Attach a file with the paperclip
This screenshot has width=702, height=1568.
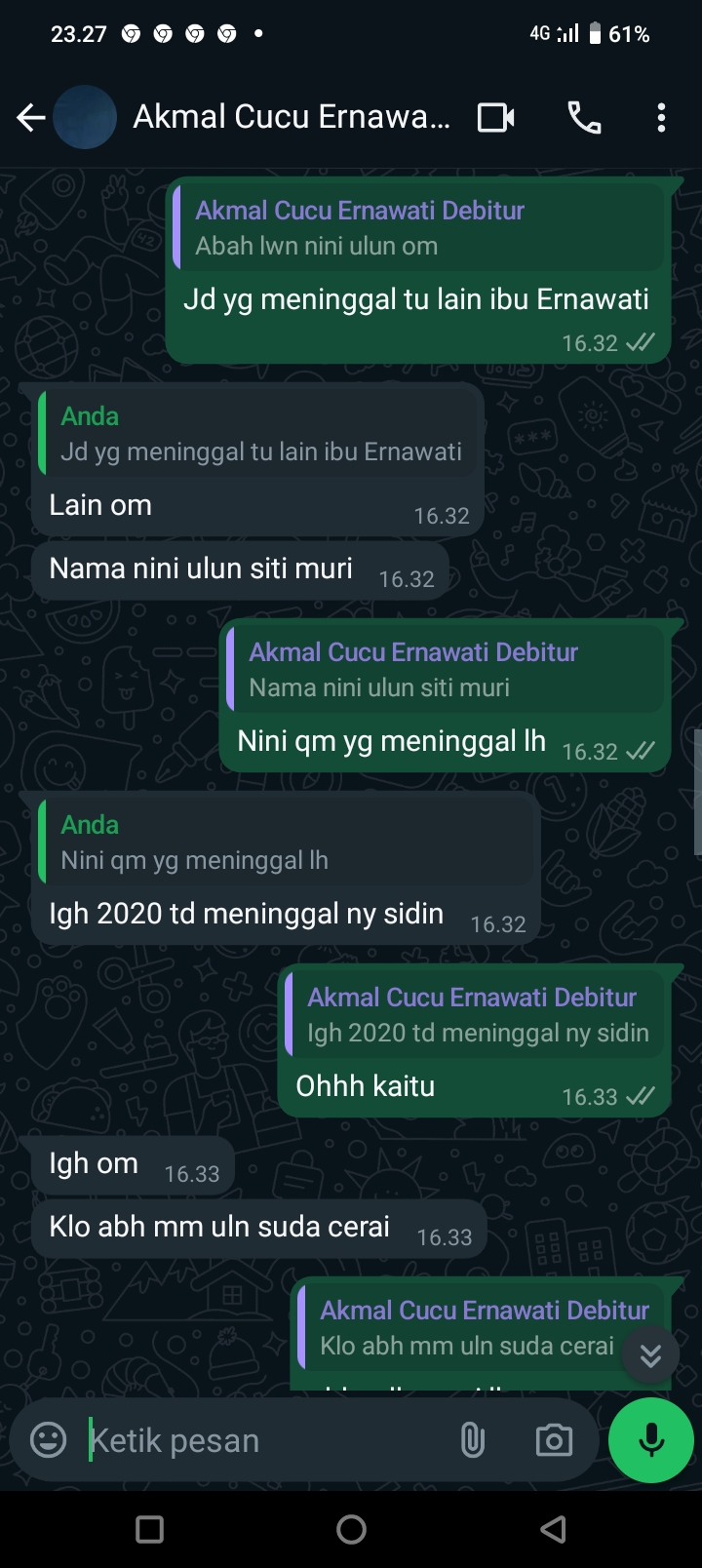tap(472, 1440)
